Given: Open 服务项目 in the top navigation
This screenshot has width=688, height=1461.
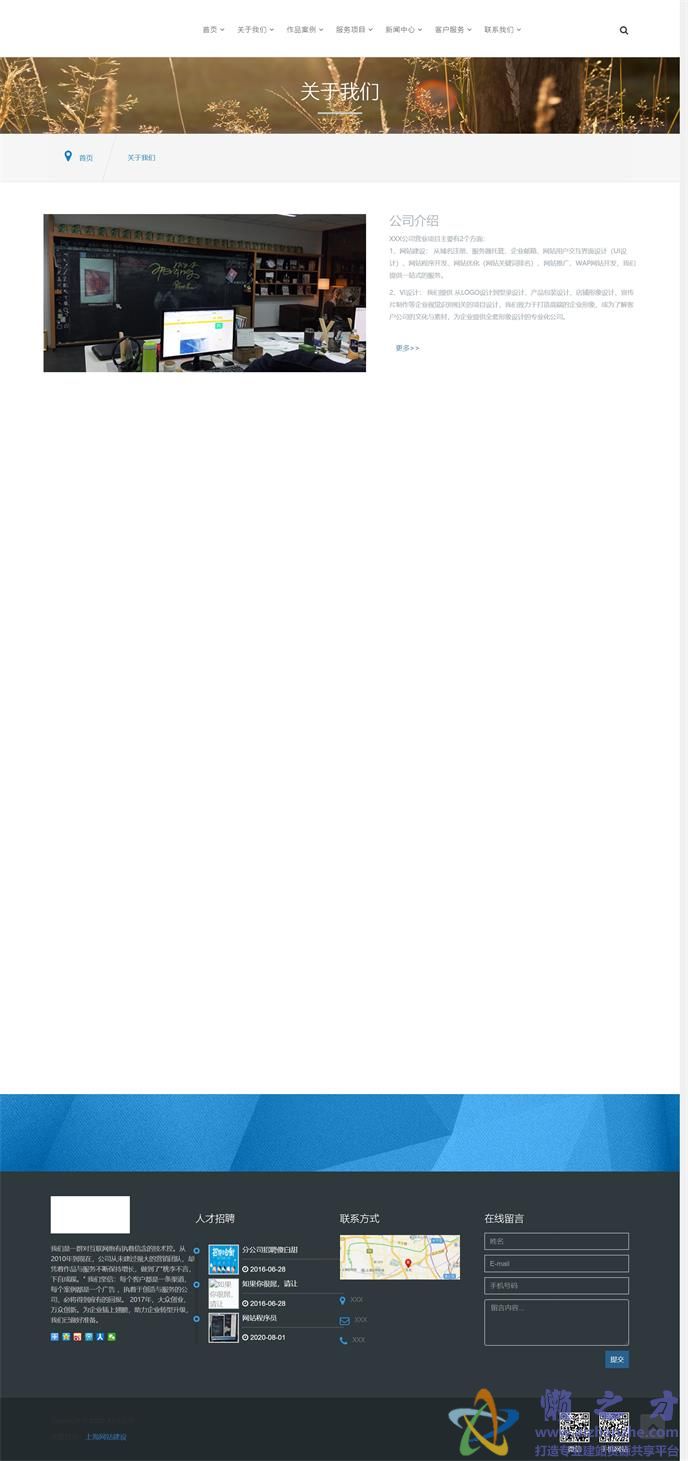Looking at the screenshot, I should point(354,30).
